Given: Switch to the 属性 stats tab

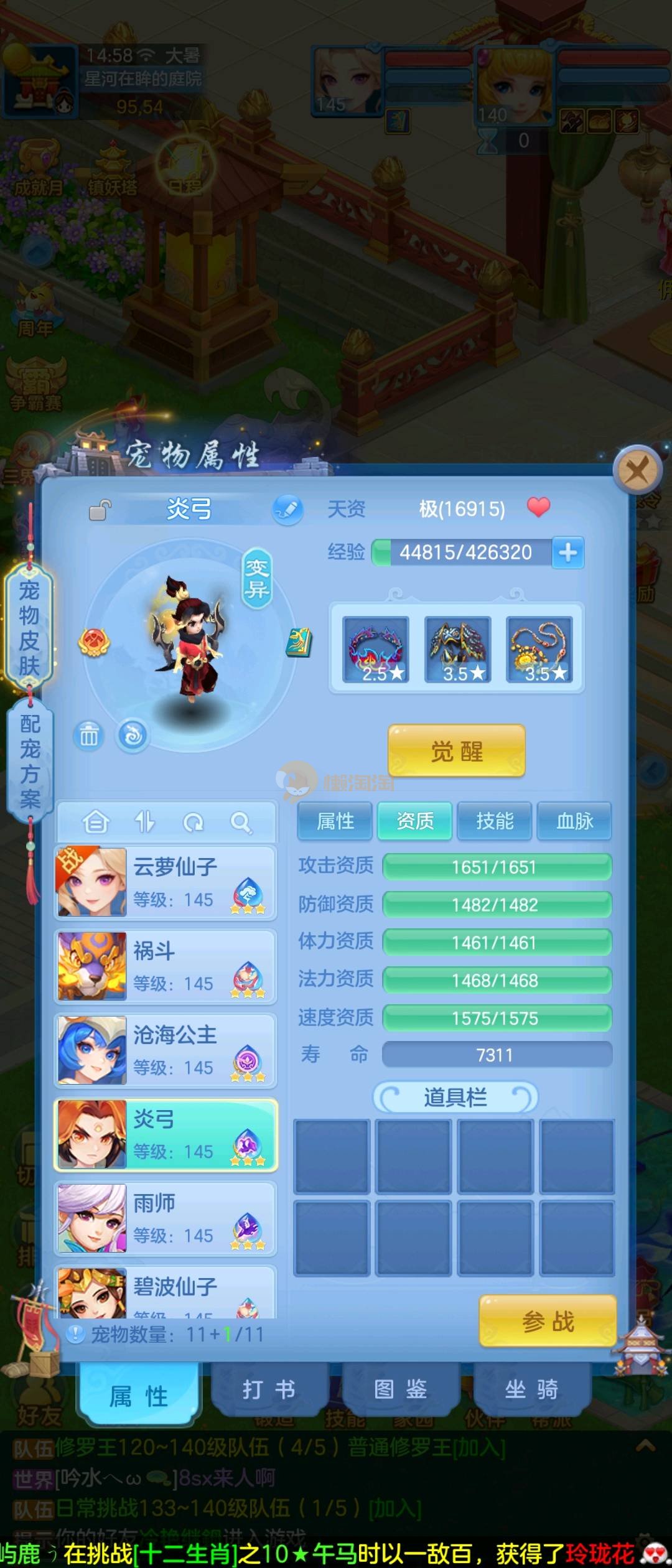Looking at the screenshot, I should (x=335, y=821).
